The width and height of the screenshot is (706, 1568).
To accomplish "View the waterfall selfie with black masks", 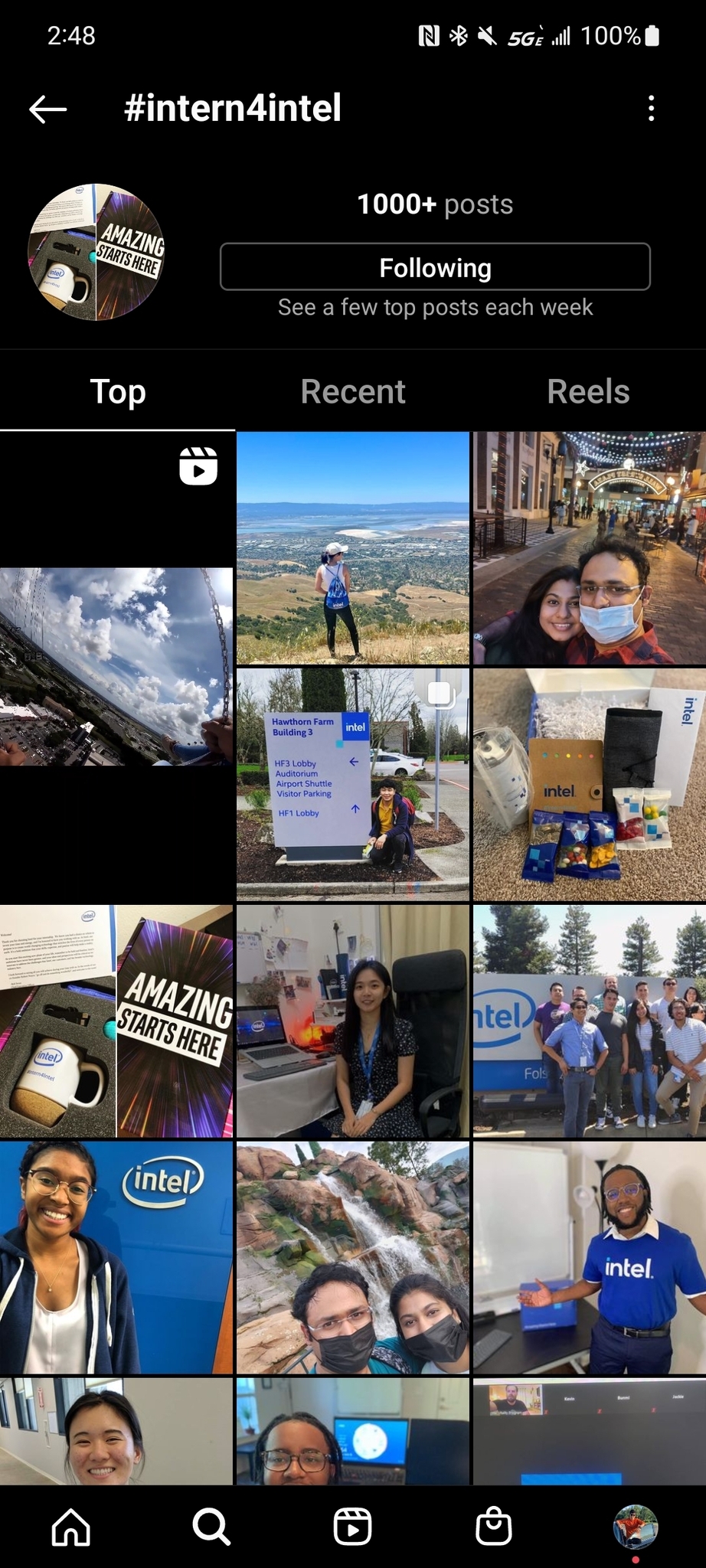I will pos(353,1257).
